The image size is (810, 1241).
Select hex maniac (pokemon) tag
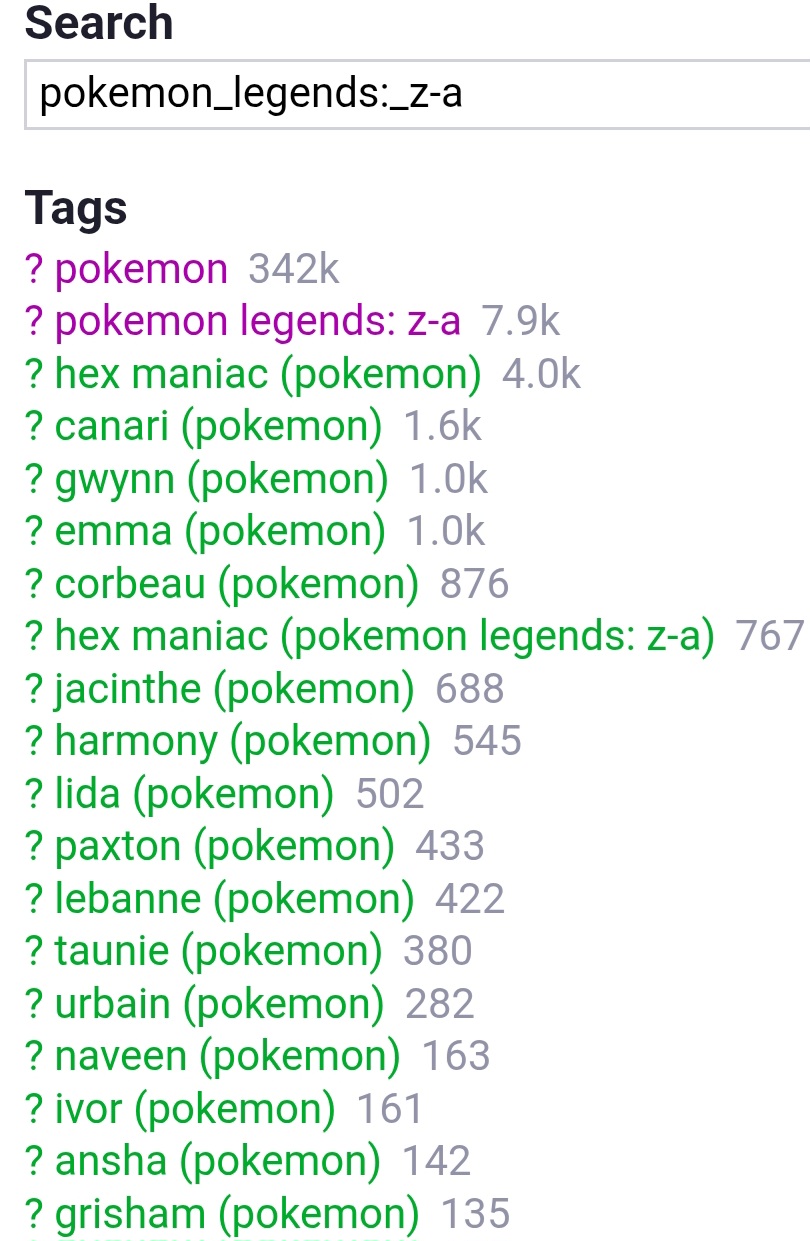pos(267,374)
